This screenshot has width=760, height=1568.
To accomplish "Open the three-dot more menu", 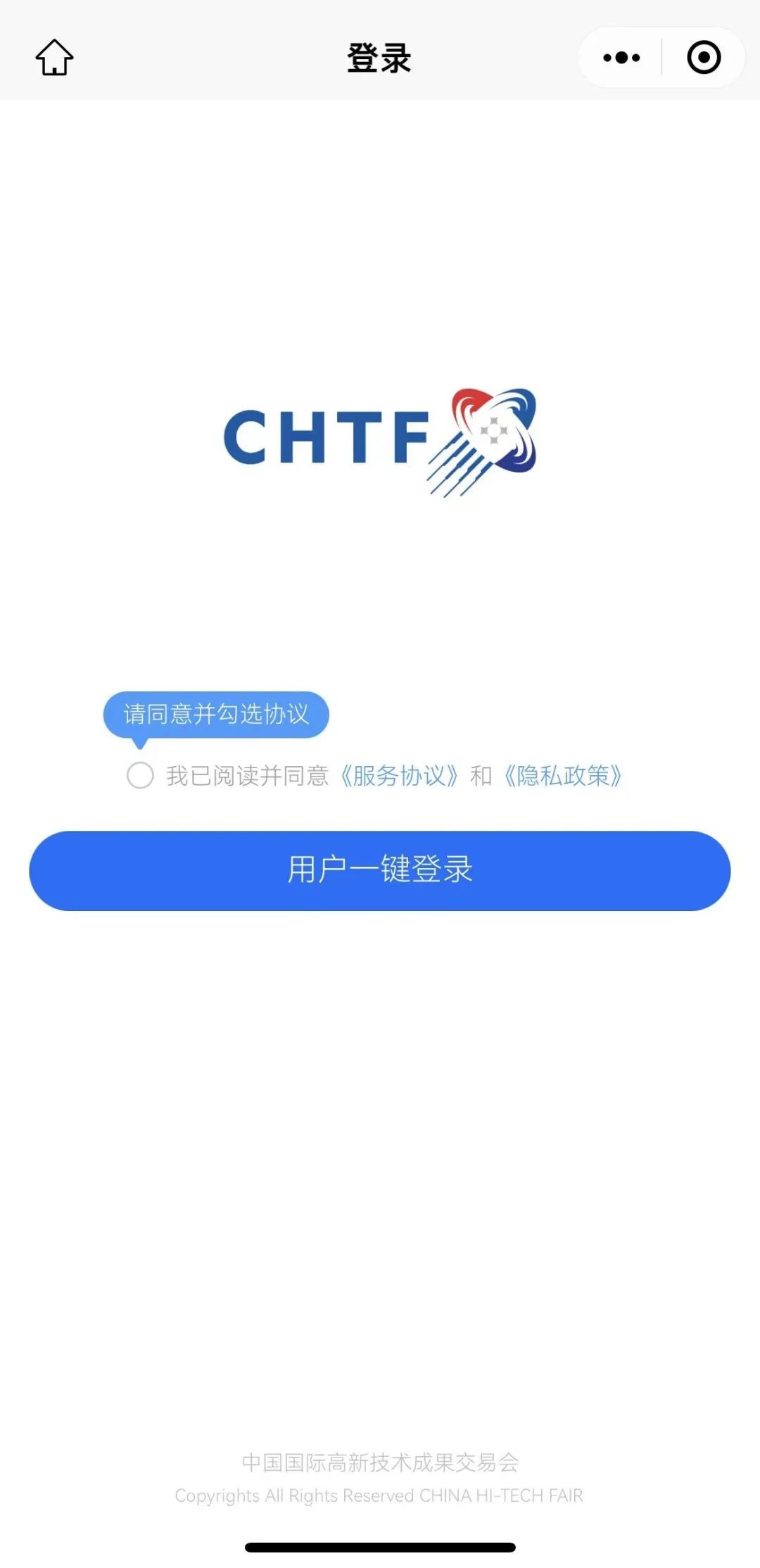I will [x=621, y=58].
